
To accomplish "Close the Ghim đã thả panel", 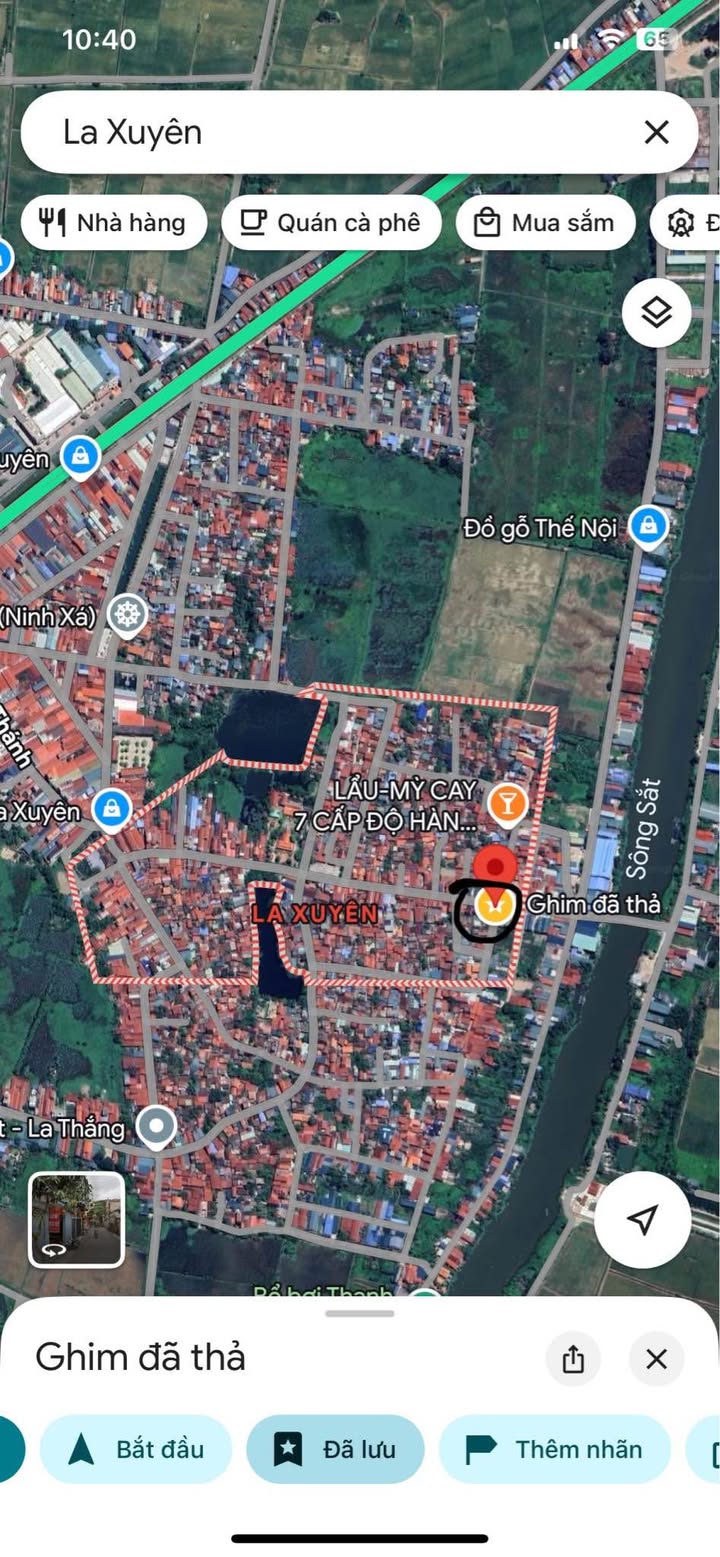I will click(656, 1359).
